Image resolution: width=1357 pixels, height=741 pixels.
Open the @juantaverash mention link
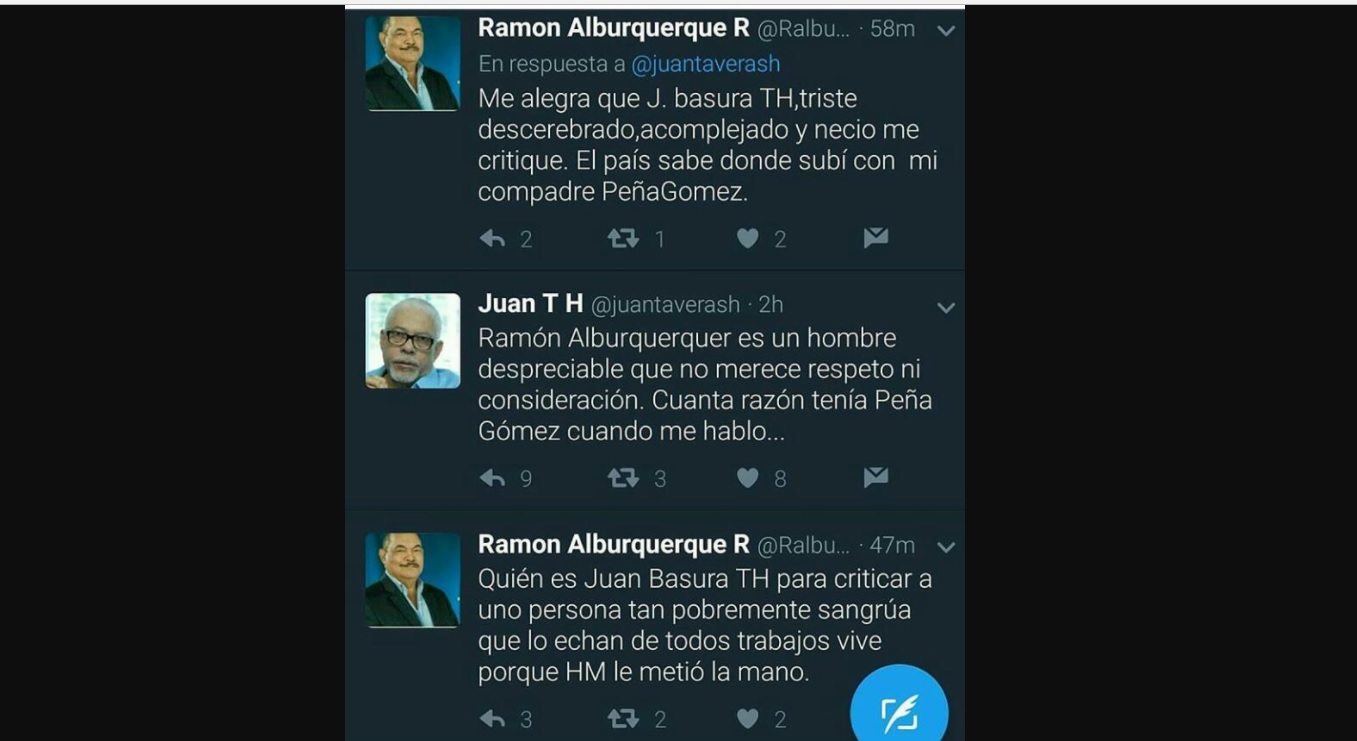point(705,64)
